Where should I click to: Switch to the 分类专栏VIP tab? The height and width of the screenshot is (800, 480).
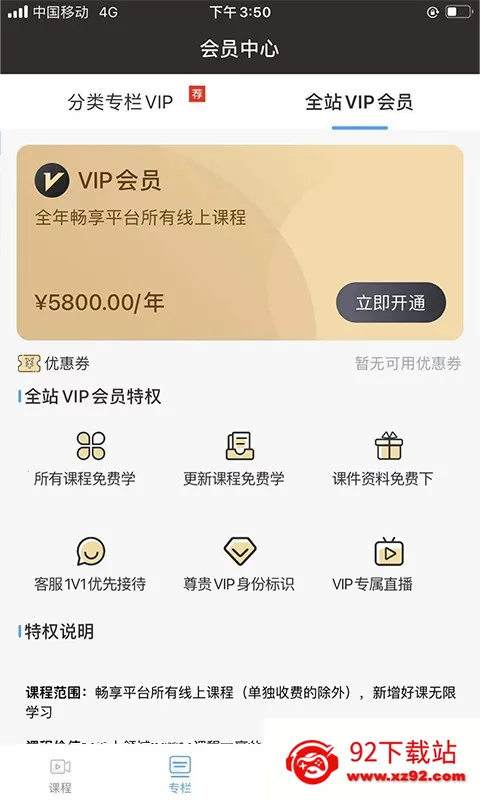(x=120, y=102)
